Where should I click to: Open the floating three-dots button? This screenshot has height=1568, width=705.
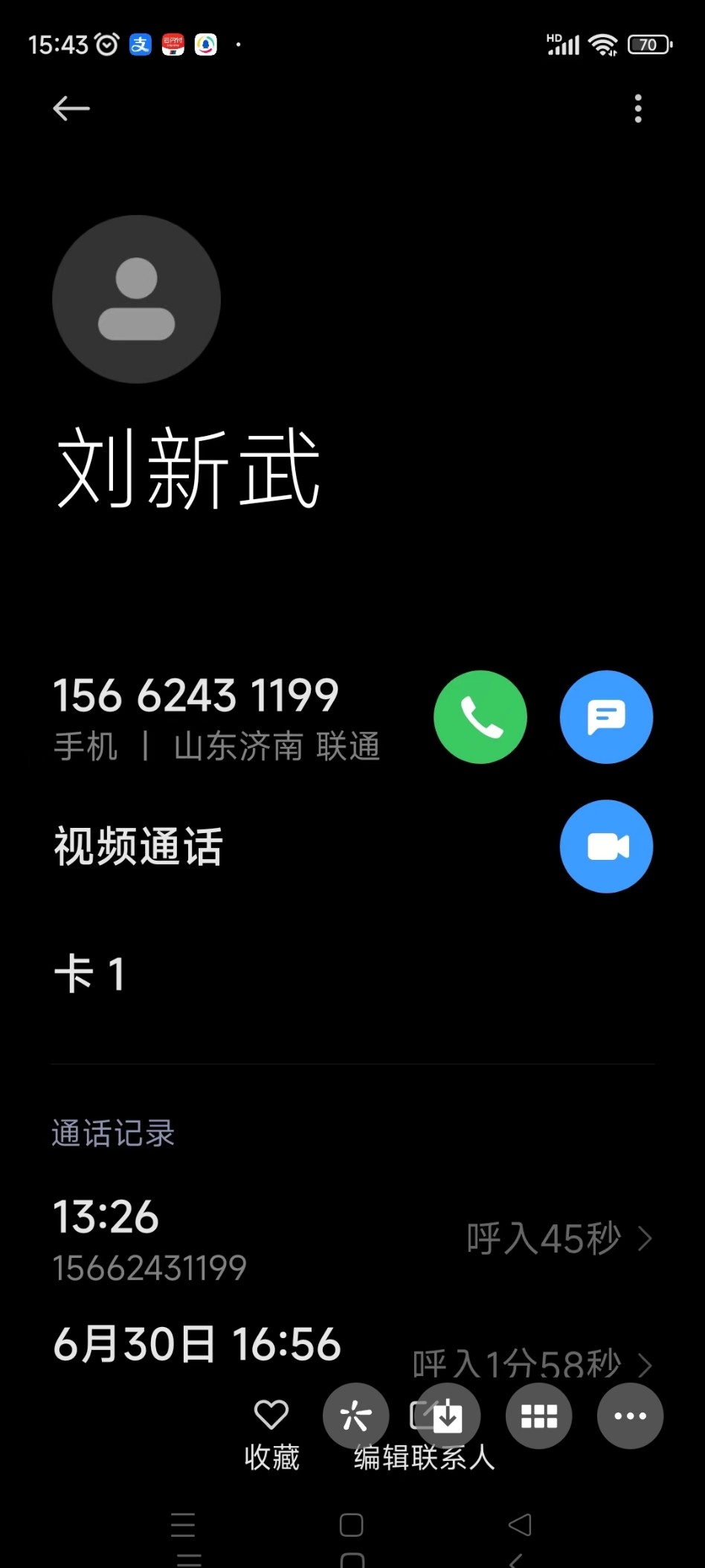coord(630,1416)
